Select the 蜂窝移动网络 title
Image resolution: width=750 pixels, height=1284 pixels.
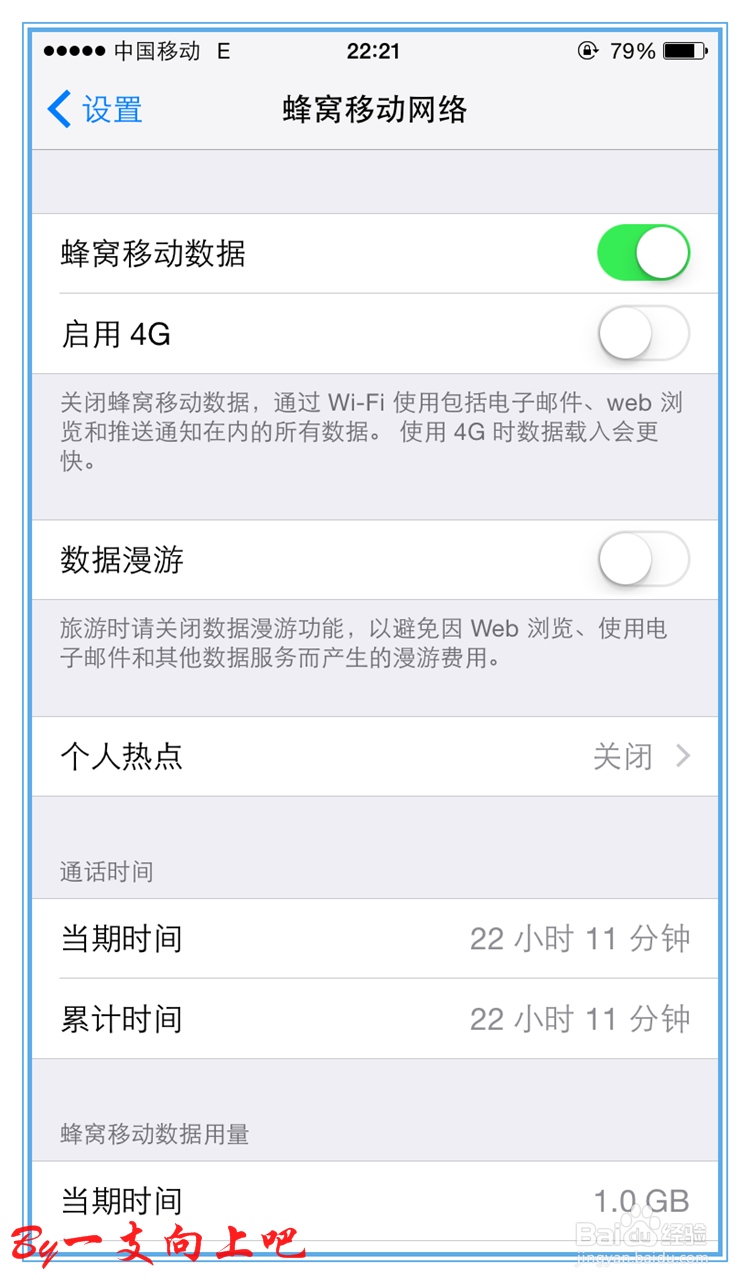(375, 110)
